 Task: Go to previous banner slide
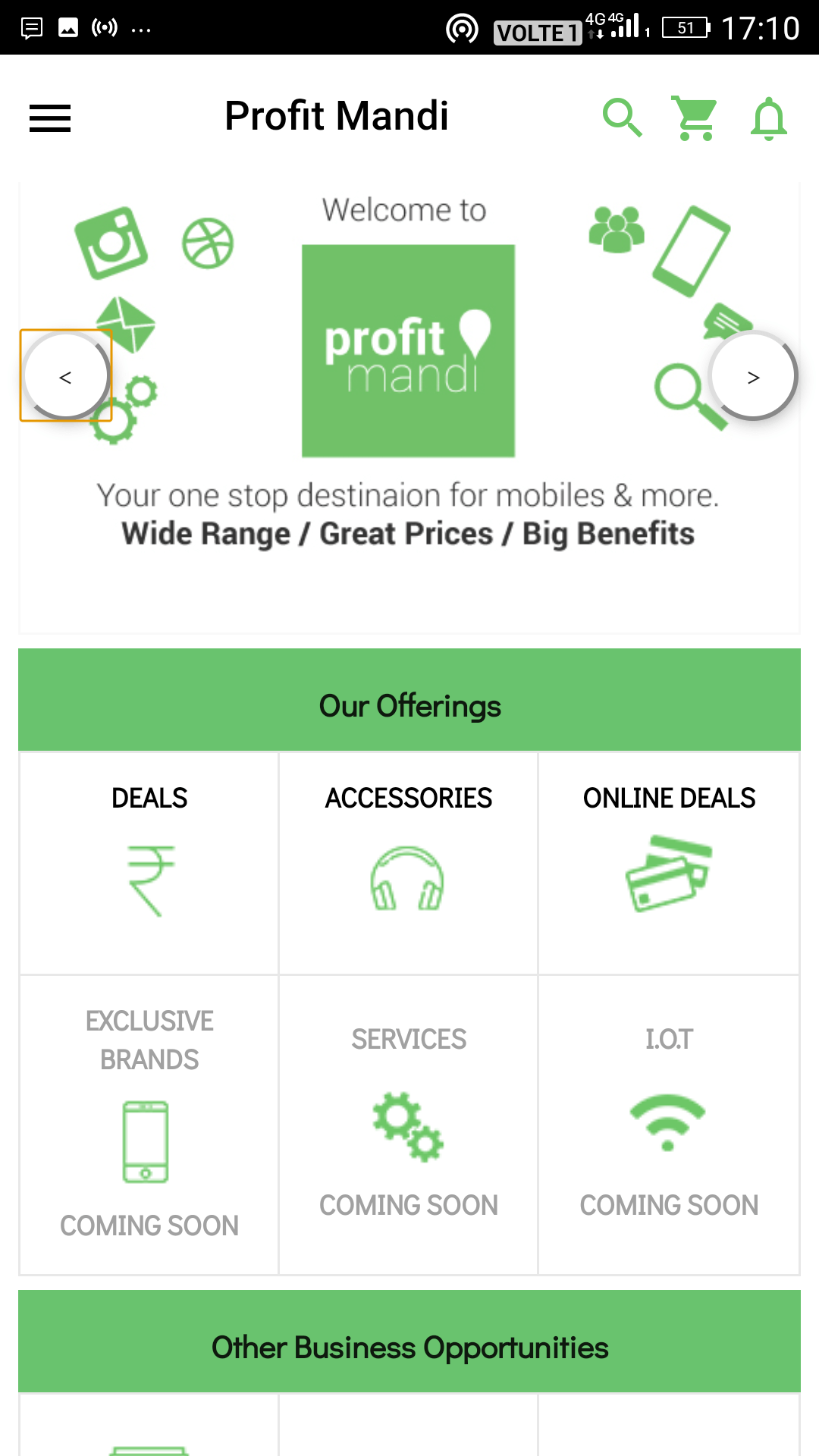(x=66, y=376)
